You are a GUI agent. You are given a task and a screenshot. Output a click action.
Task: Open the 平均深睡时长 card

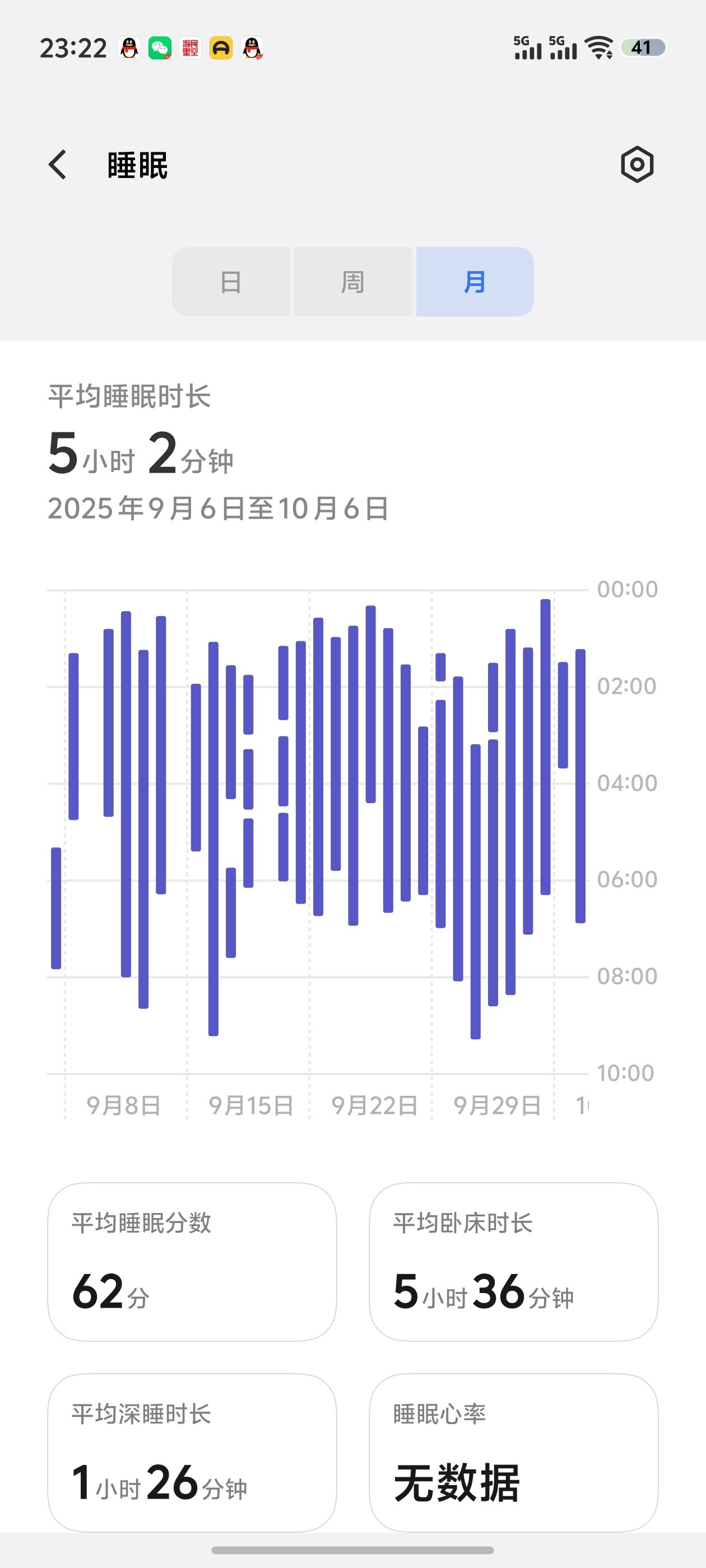click(x=192, y=1452)
